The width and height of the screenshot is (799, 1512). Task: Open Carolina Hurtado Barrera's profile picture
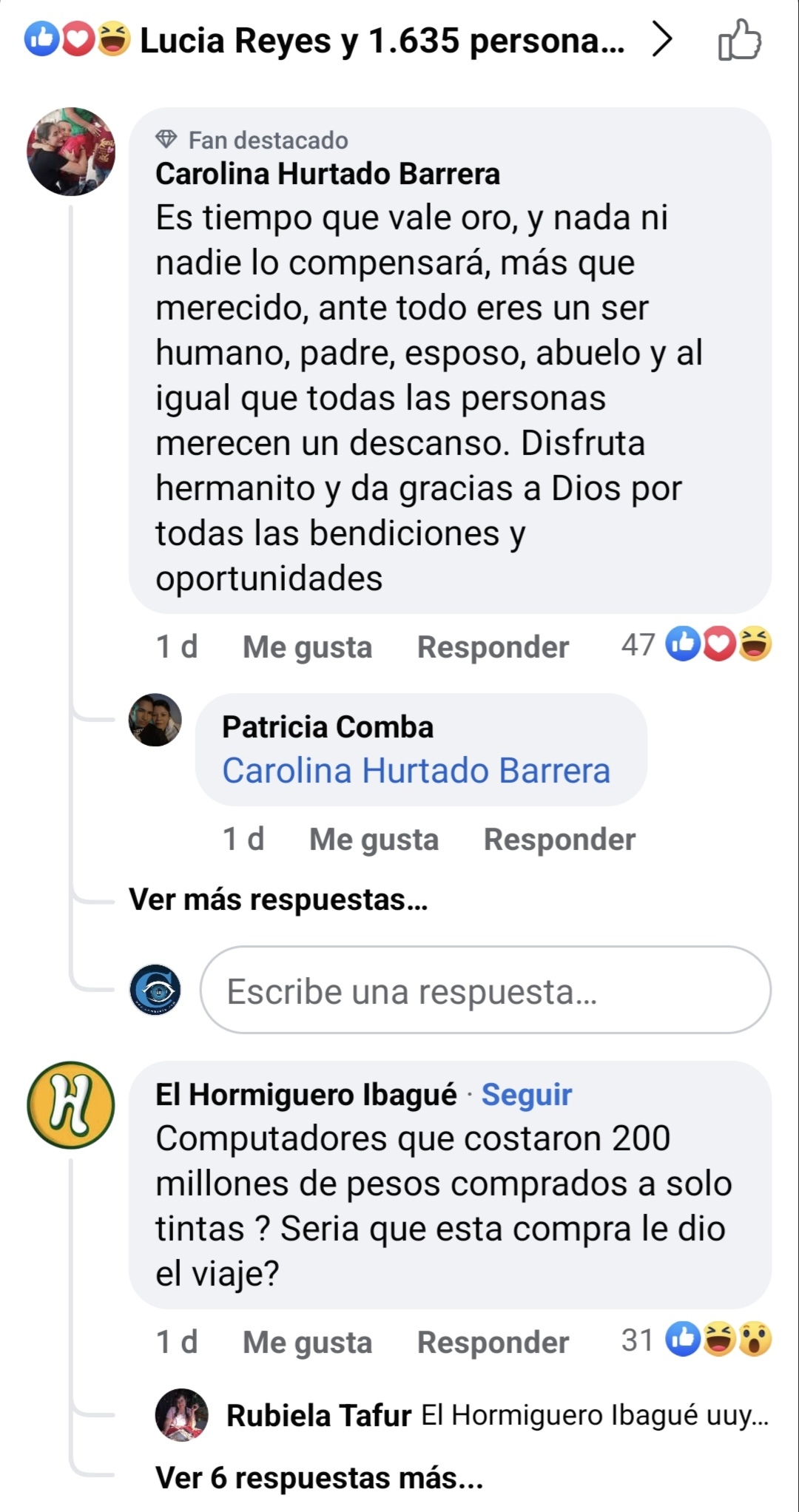coord(71,152)
